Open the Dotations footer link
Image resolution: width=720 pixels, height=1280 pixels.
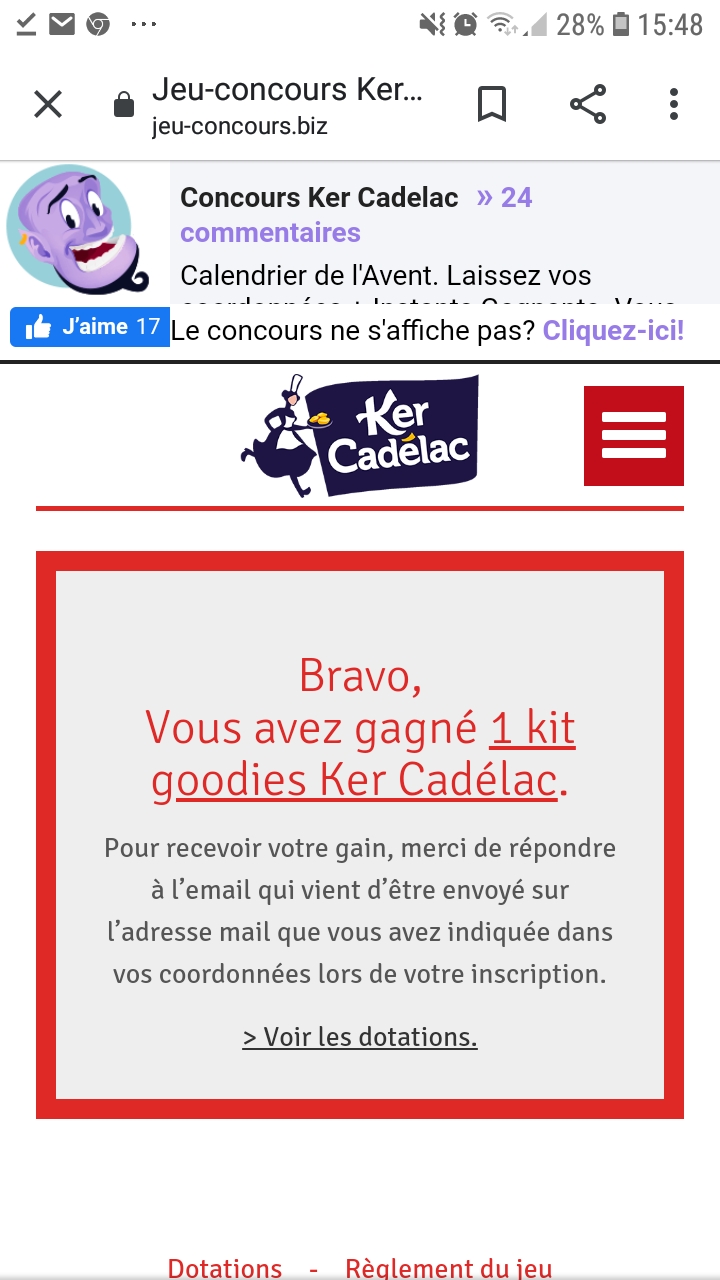[x=225, y=1268]
